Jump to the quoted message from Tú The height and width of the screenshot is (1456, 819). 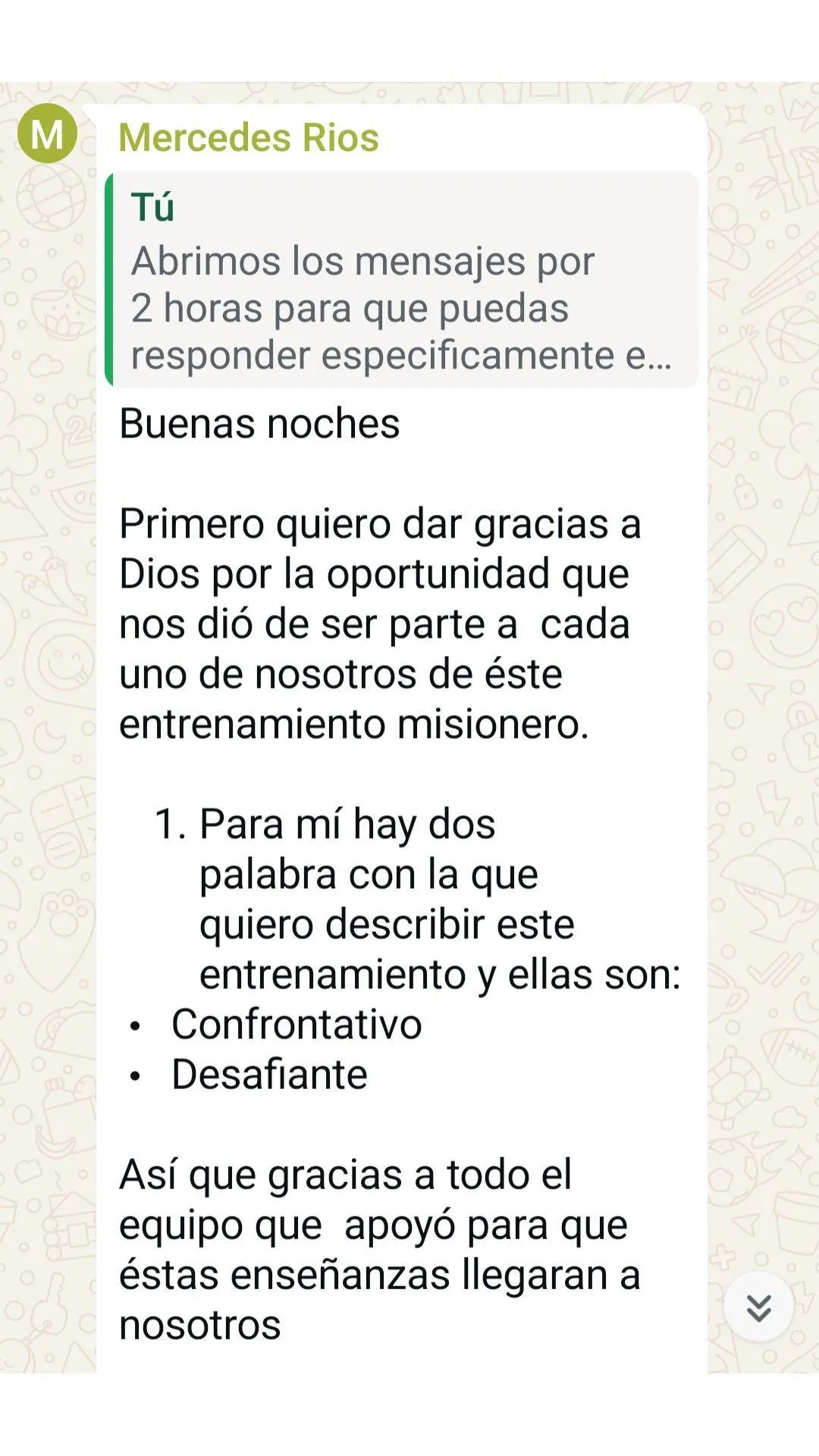coord(402,279)
